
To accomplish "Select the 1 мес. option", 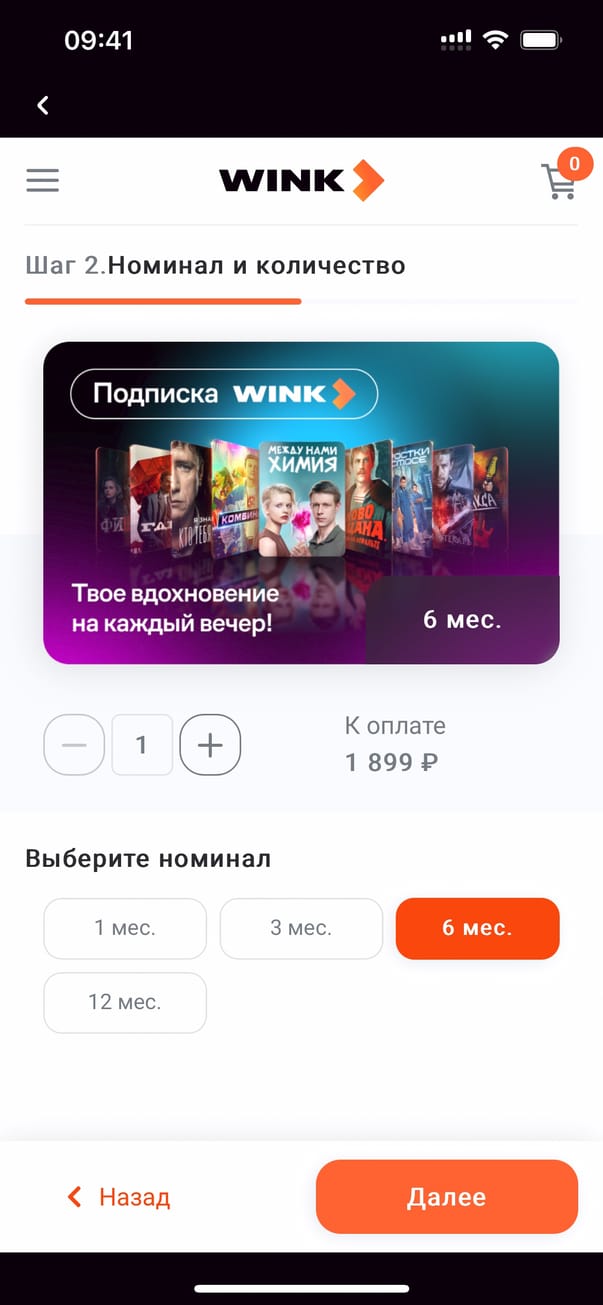I will [125, 928].
